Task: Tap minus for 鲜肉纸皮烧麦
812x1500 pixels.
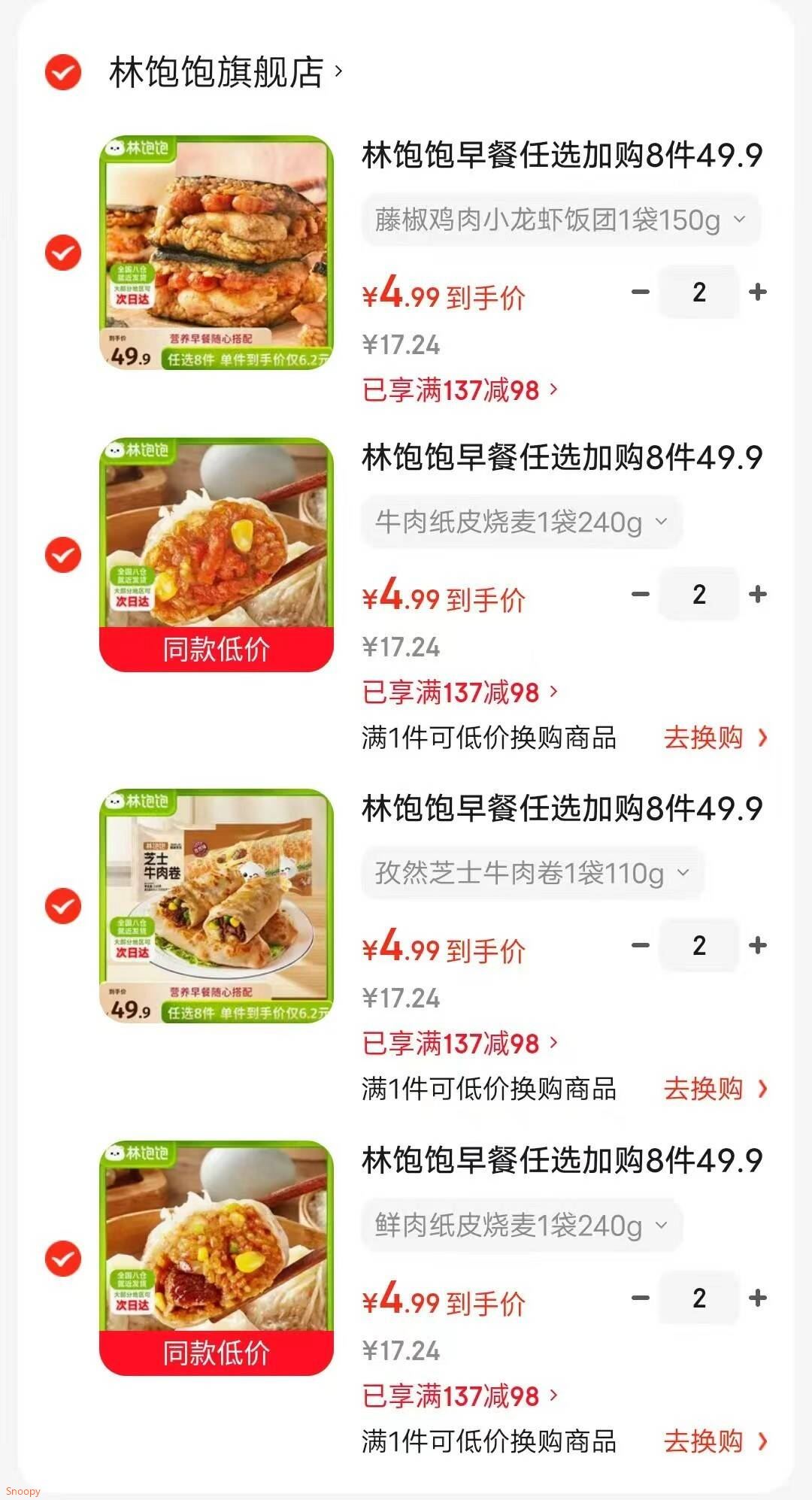Action: (x=641, y=1298)
